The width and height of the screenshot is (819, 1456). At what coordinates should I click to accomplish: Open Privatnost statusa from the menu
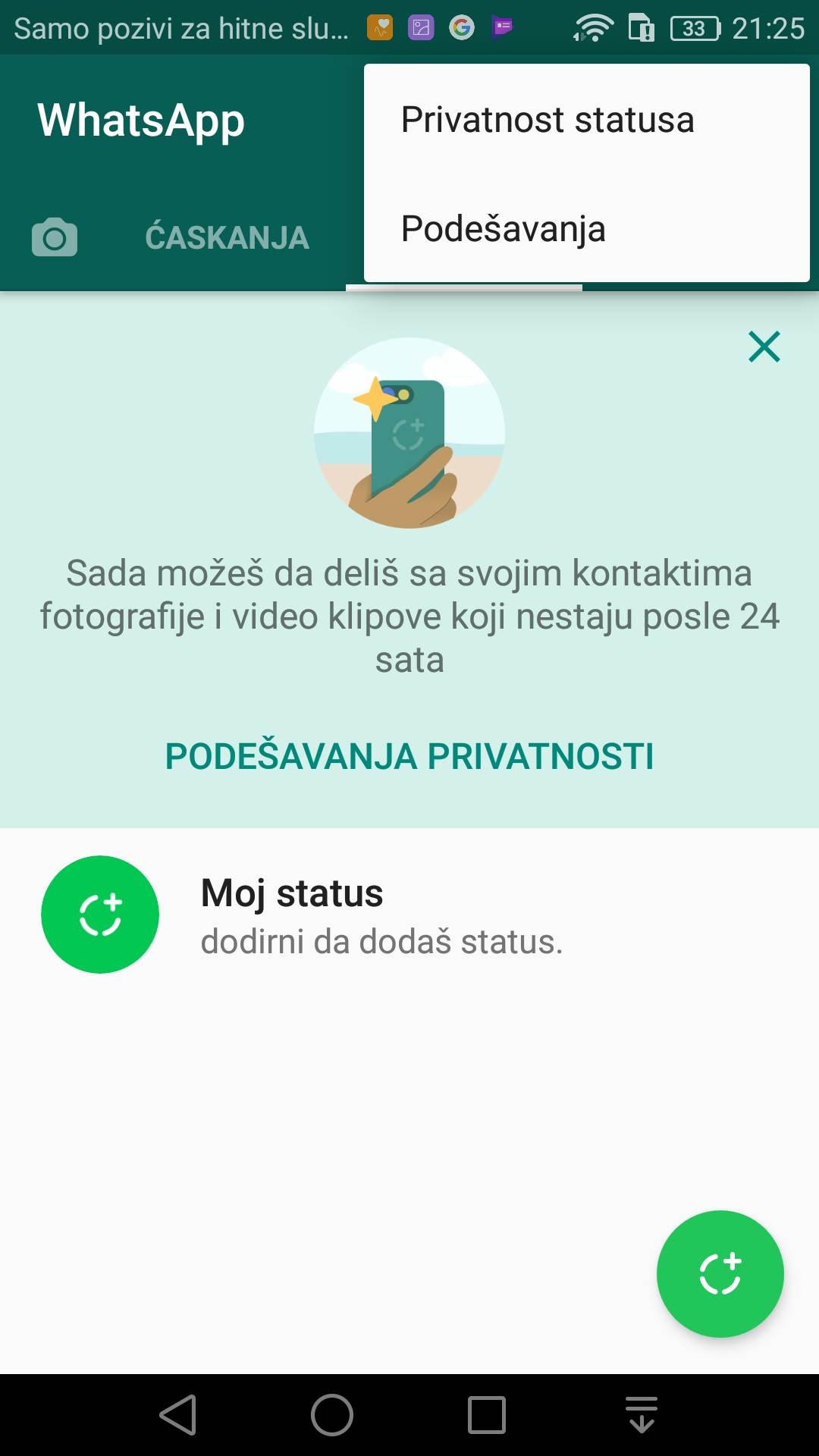(547, 120)
